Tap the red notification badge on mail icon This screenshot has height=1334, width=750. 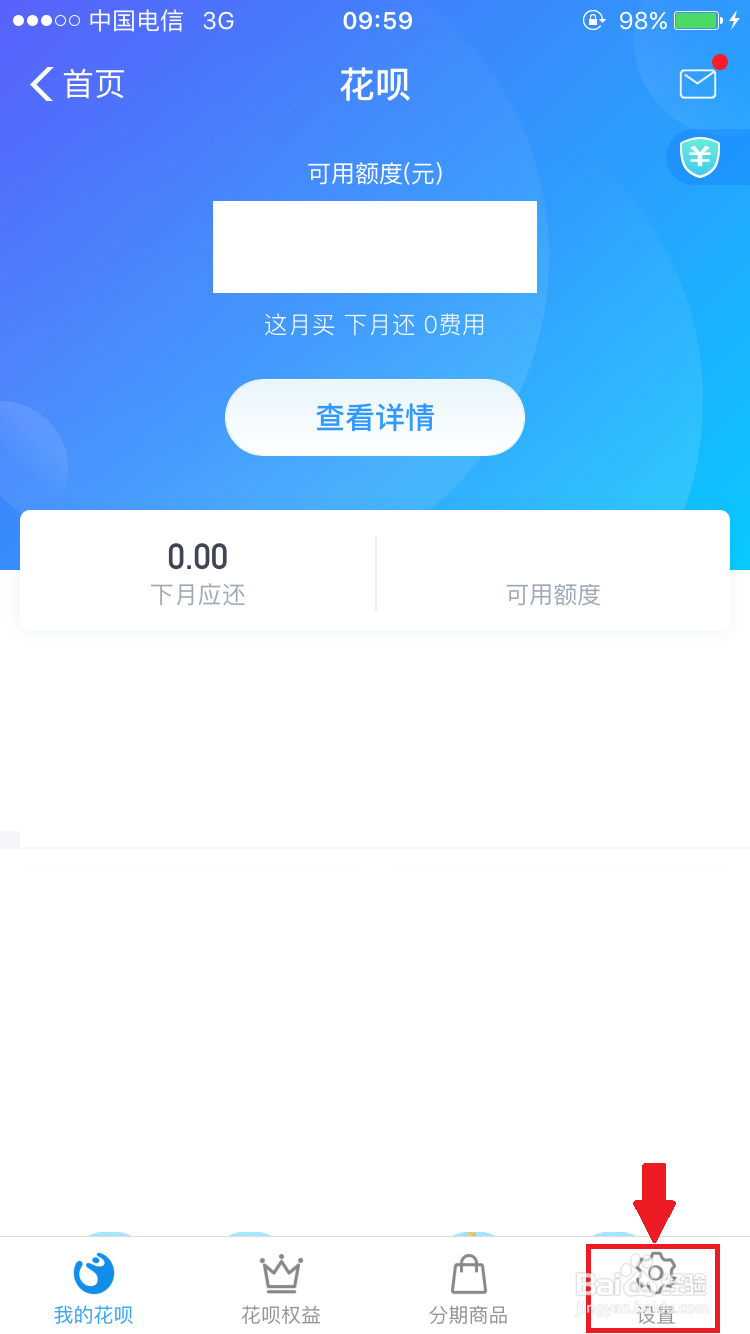click(719, 61)
